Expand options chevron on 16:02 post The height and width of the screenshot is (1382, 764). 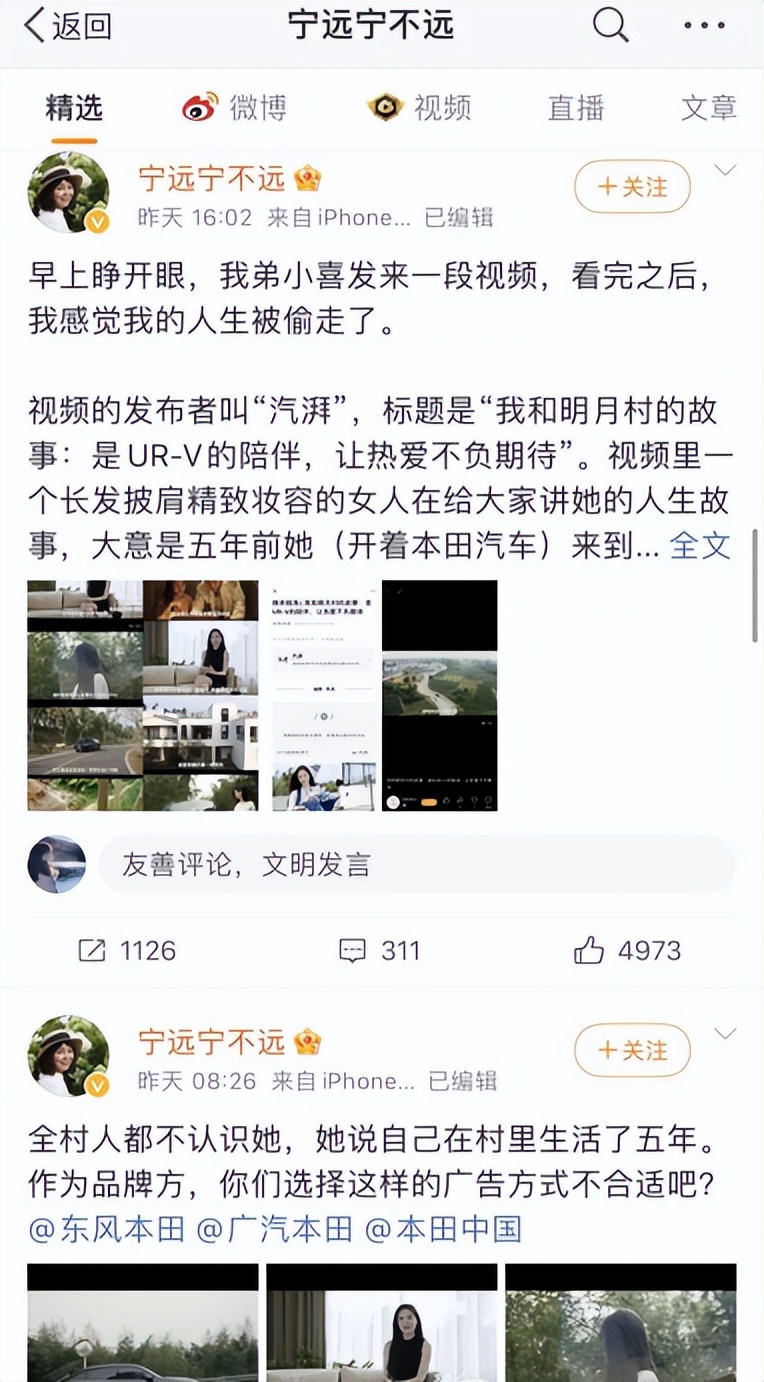pyautogui.click(x=725, y=171)
